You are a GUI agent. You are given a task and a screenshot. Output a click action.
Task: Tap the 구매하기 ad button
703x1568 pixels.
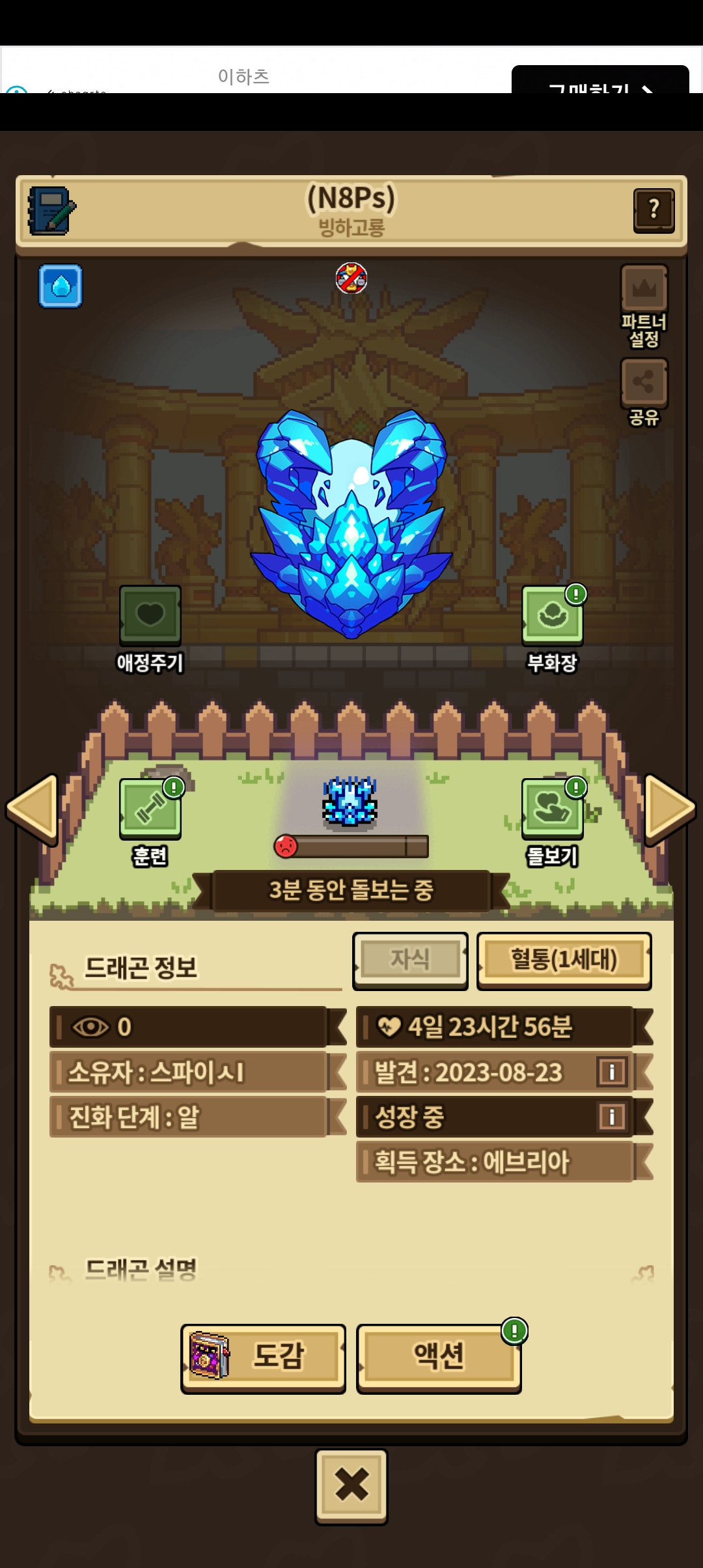click(599, 81)
